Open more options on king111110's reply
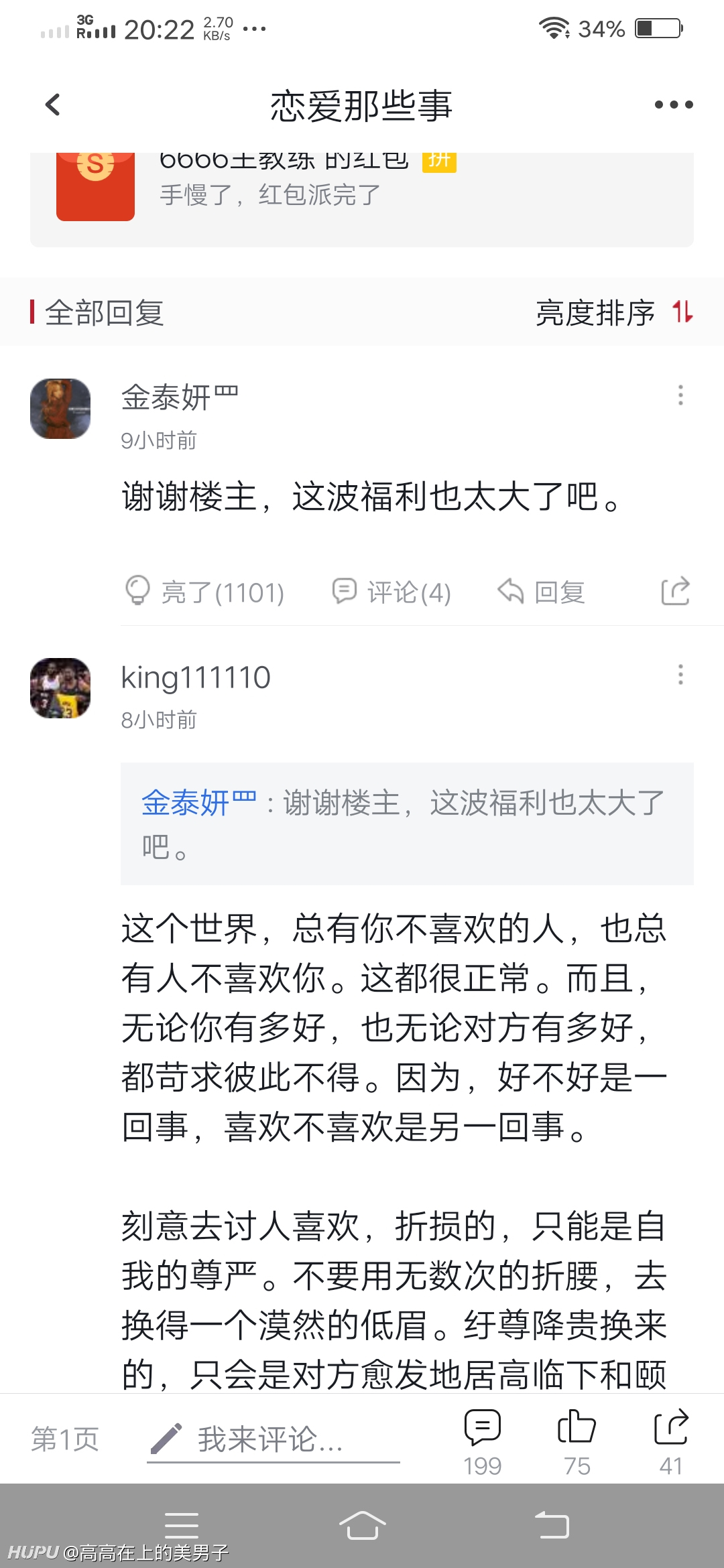724x1568 pixels. [x=680, y=675]
